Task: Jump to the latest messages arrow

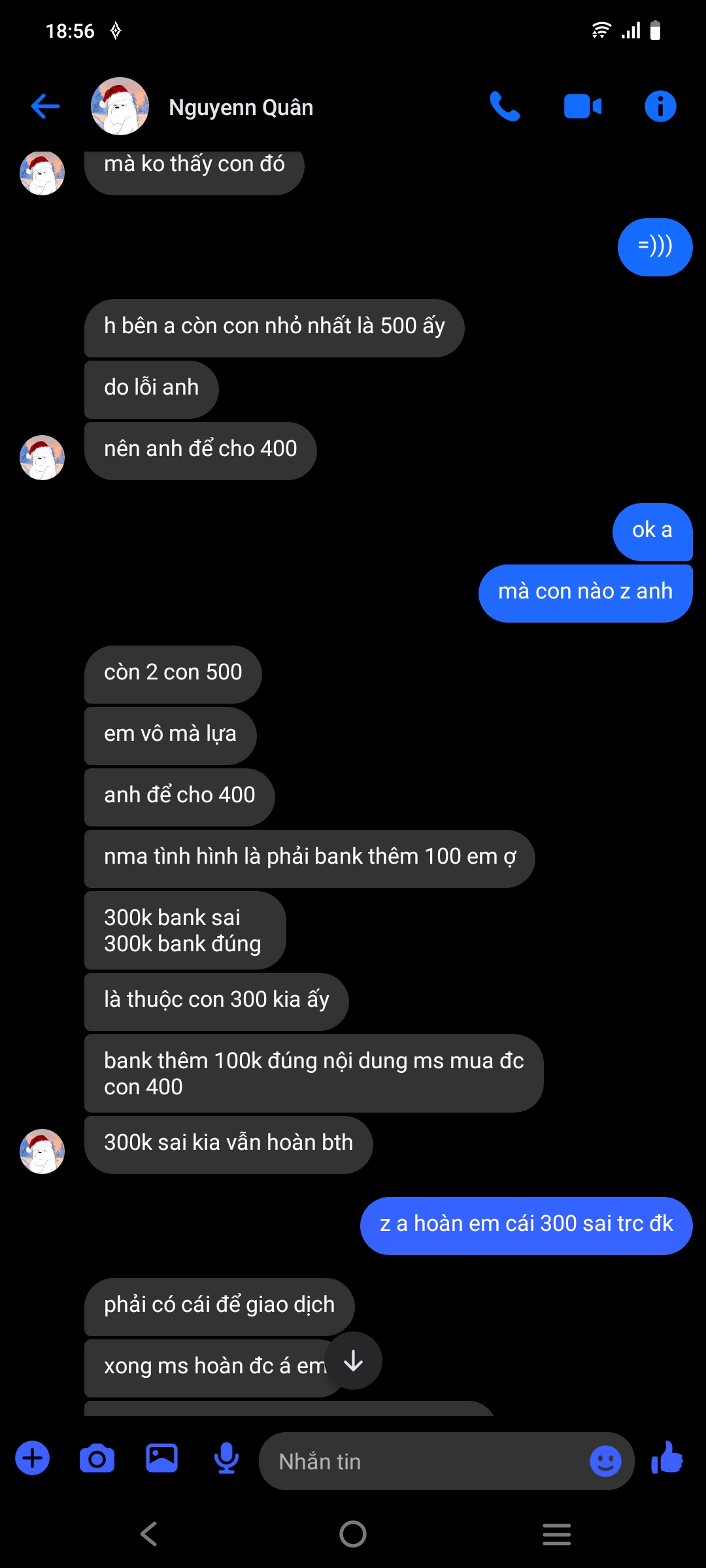Action: point(354,1361)
